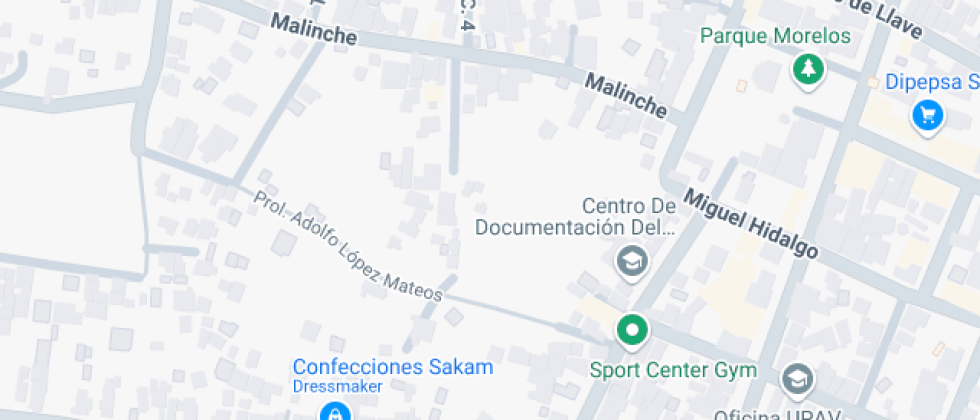
Task: Select the Confecciones Sakam dressmaker marker
Action: (x=335, y=411)
